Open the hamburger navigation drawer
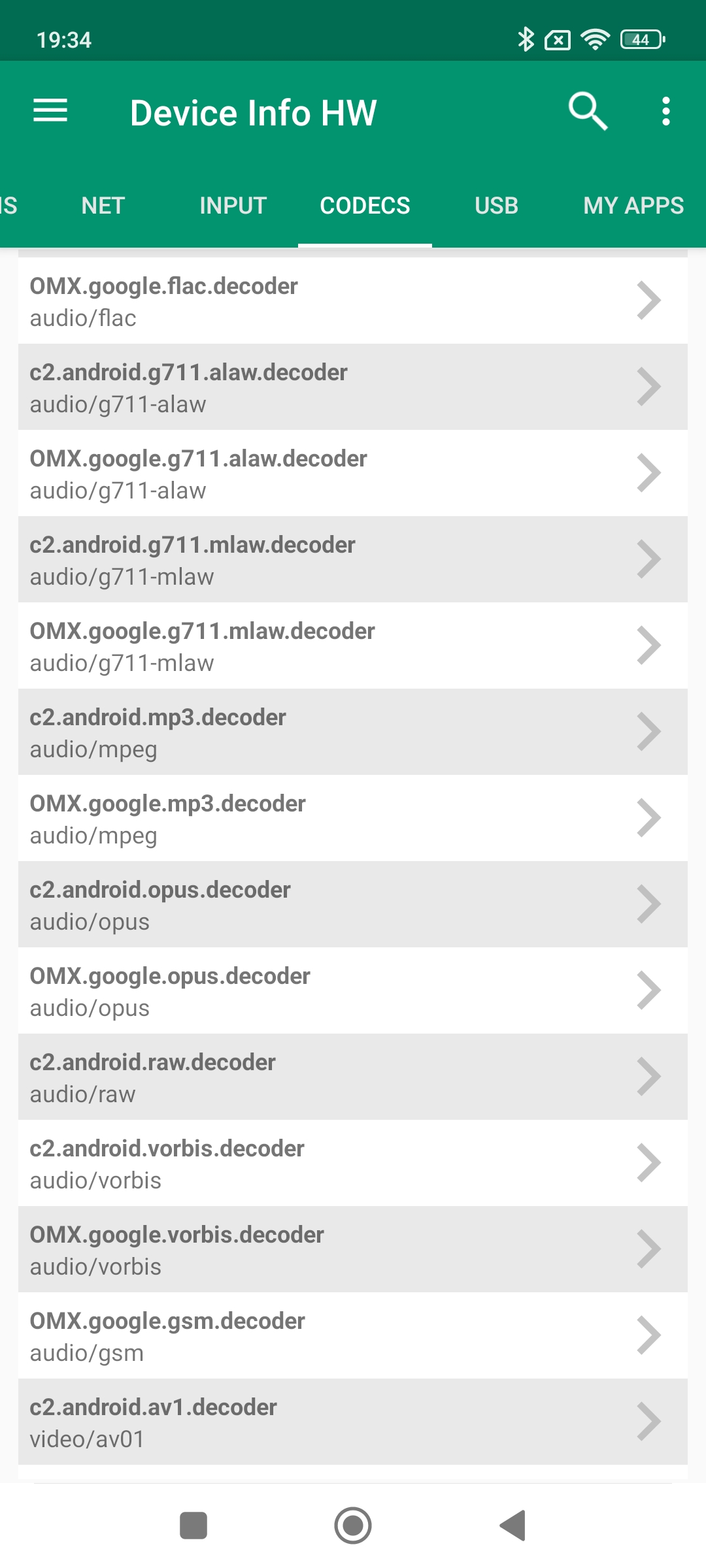 coord(50,111)
